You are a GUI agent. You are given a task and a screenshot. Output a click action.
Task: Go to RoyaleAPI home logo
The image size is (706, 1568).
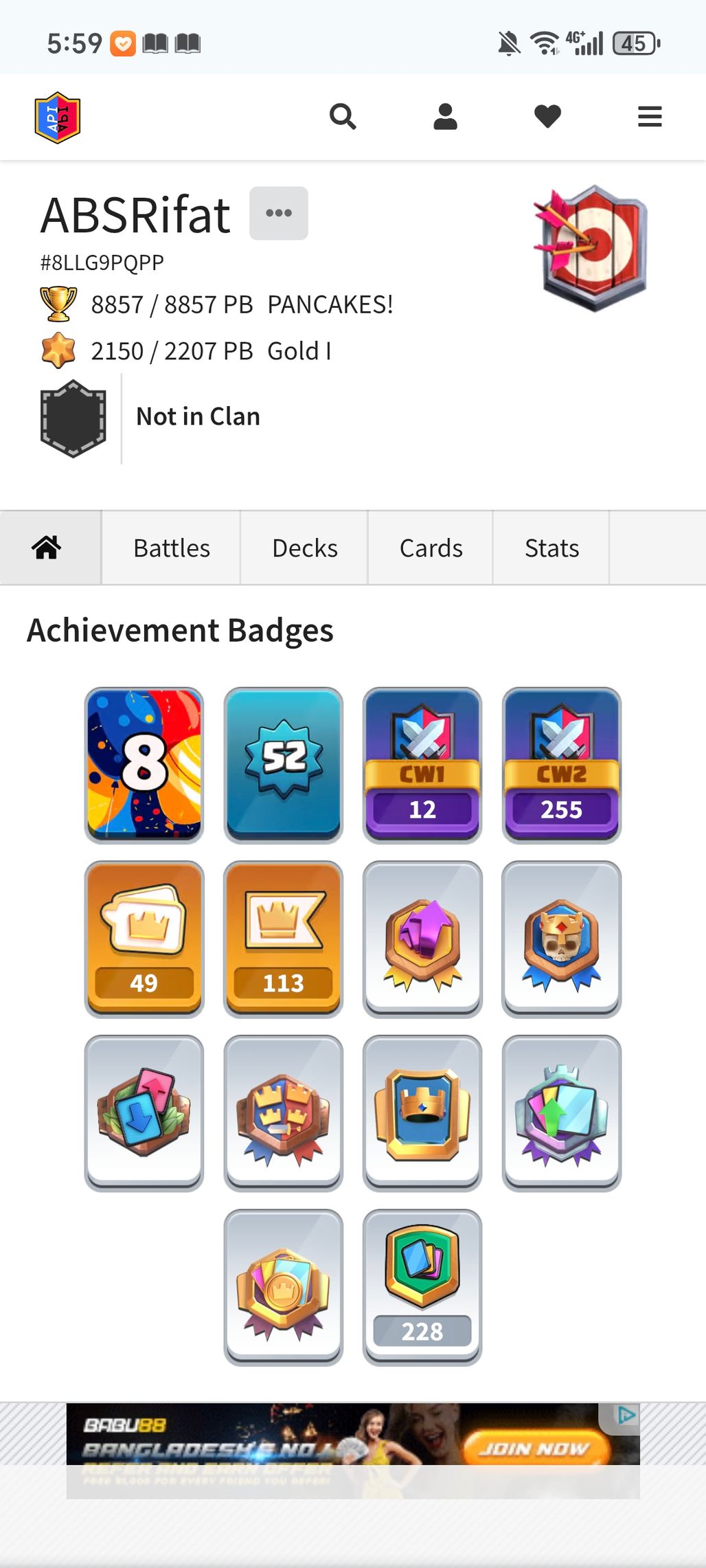(x=58, y=117)
